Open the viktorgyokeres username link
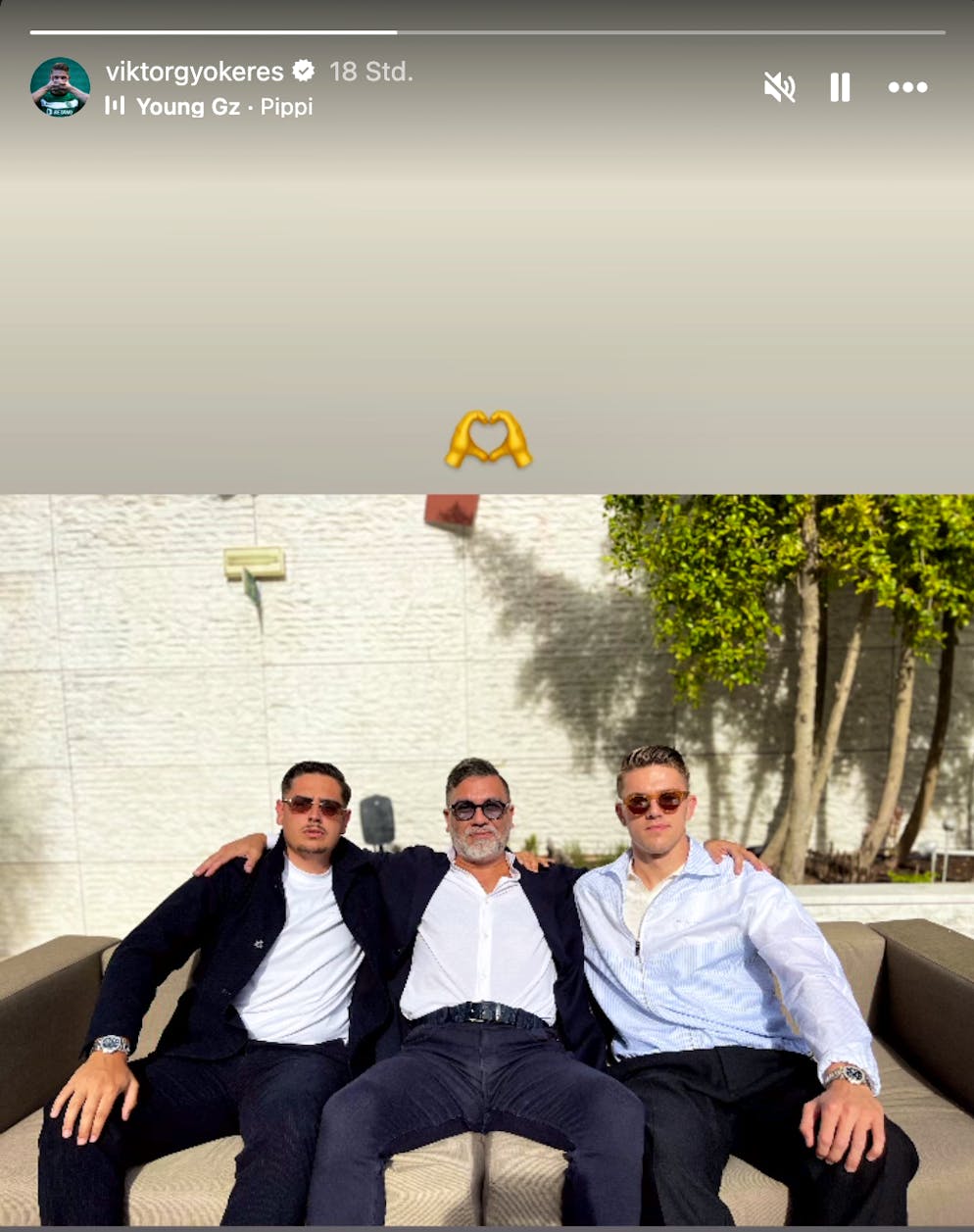974x1232 pixels. click(194, 72)
